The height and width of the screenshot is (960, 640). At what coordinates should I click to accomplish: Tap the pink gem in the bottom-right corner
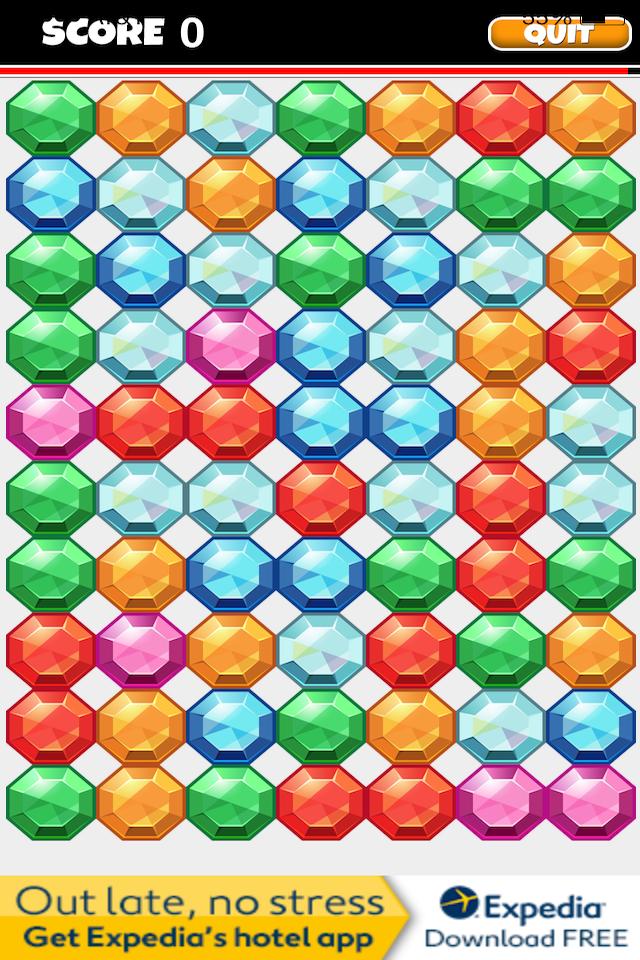(590, 802)
